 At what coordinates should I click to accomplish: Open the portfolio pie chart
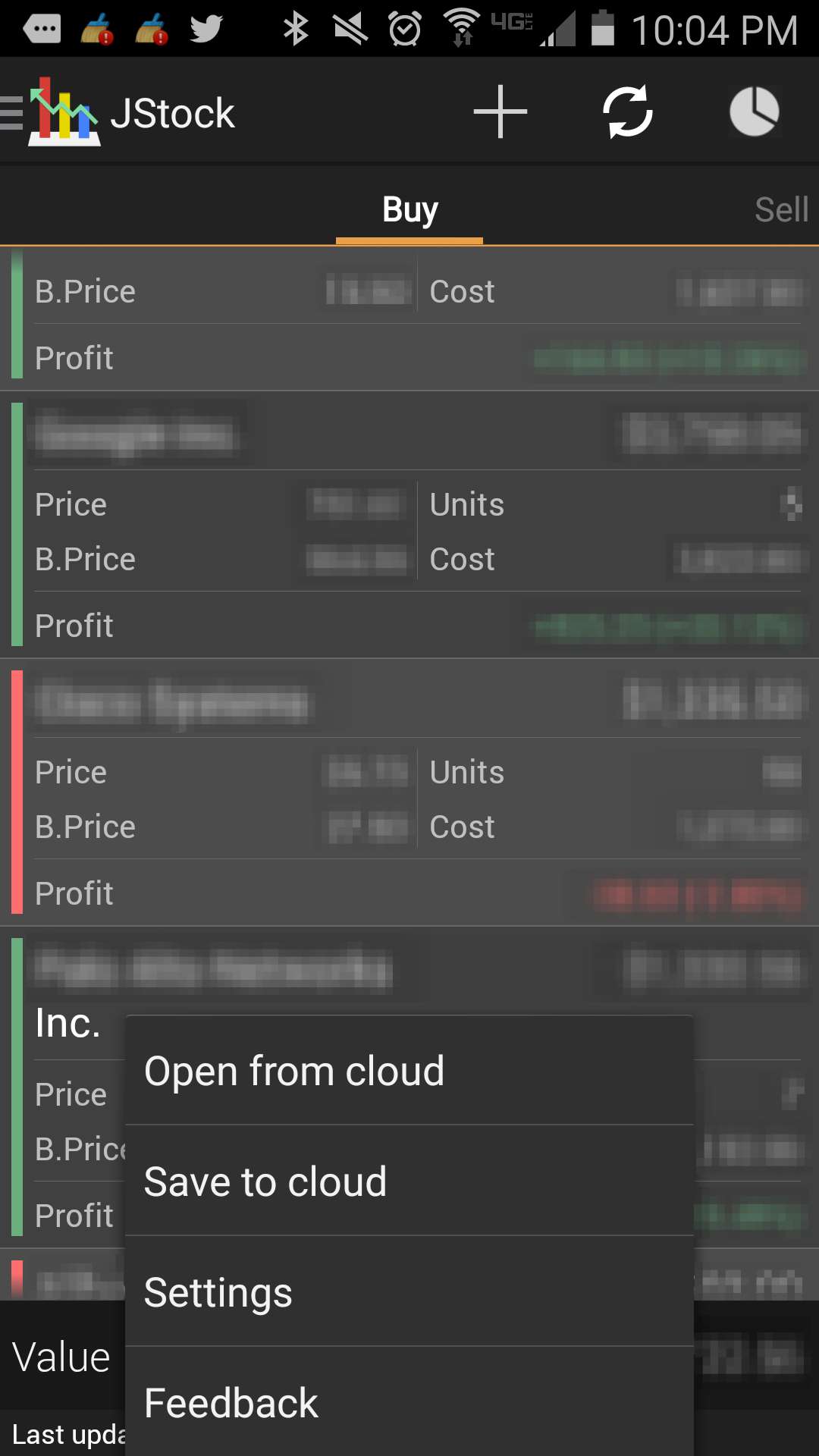(754, 111)
